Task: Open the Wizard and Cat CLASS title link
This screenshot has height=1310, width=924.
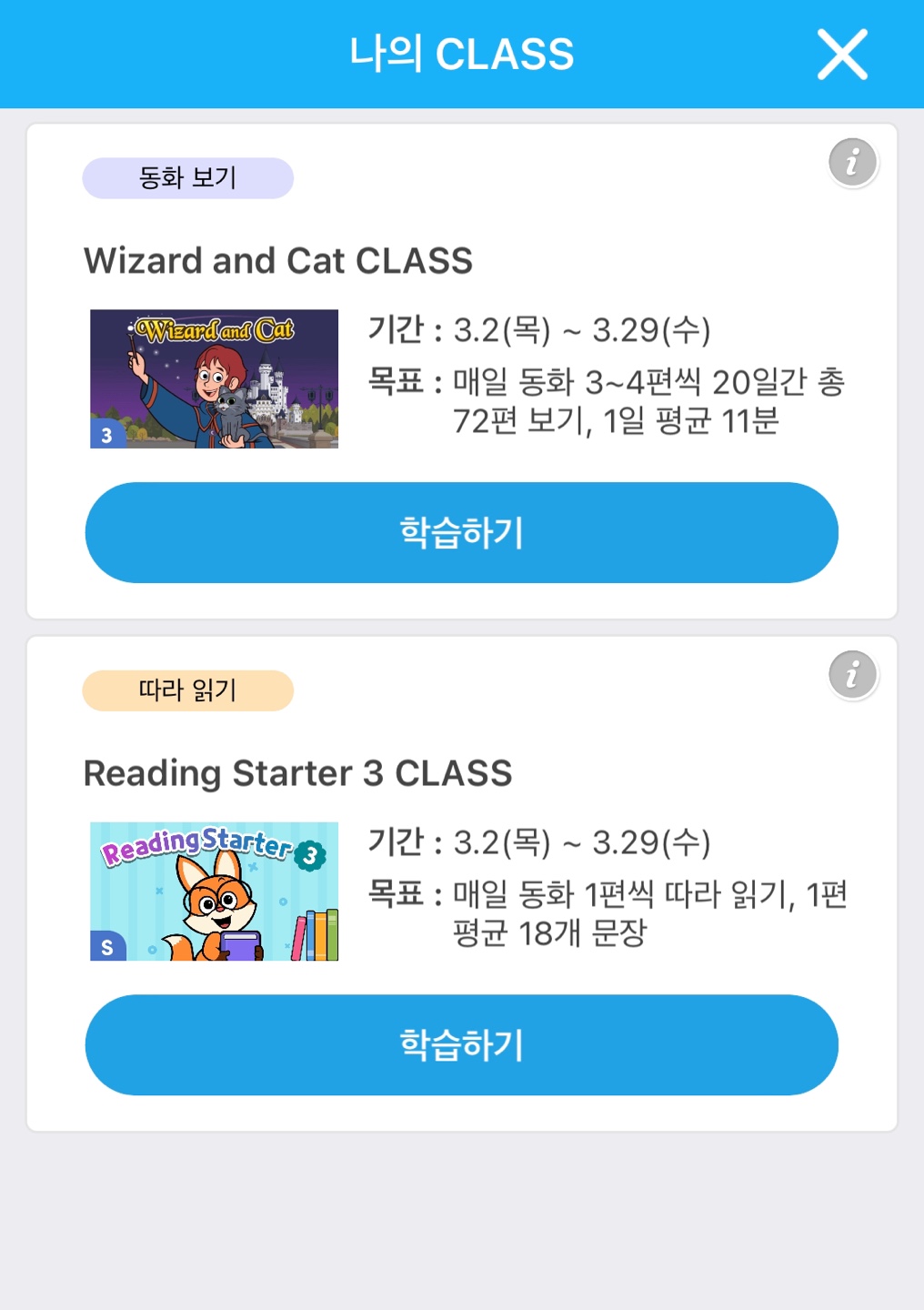Action: (x=278, y=260)
